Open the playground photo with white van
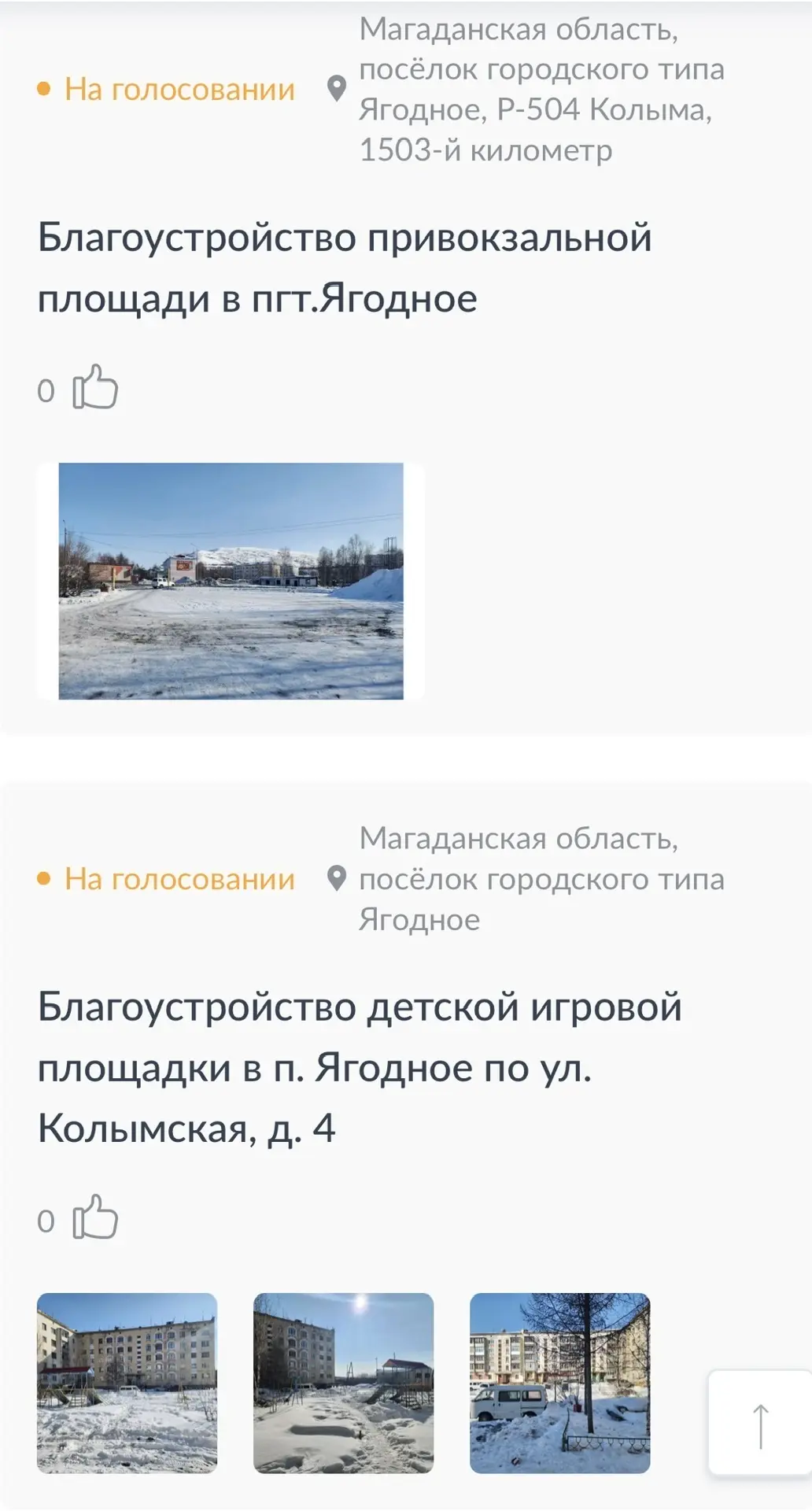 coord(559,1383)
